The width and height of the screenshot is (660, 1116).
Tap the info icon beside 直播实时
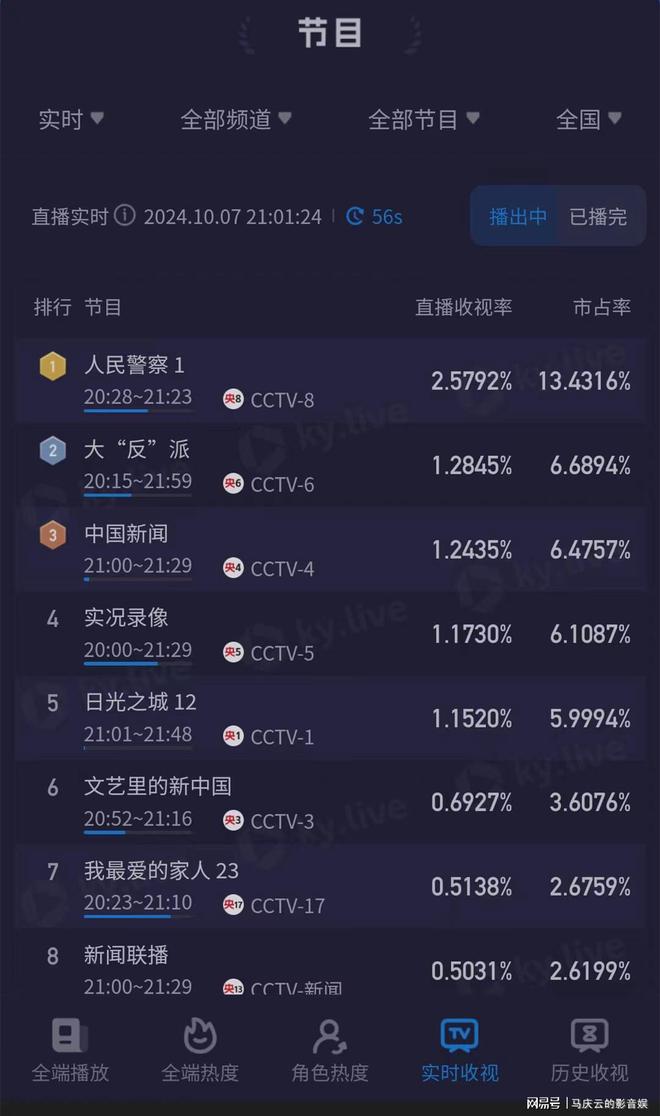pos(125,215)
